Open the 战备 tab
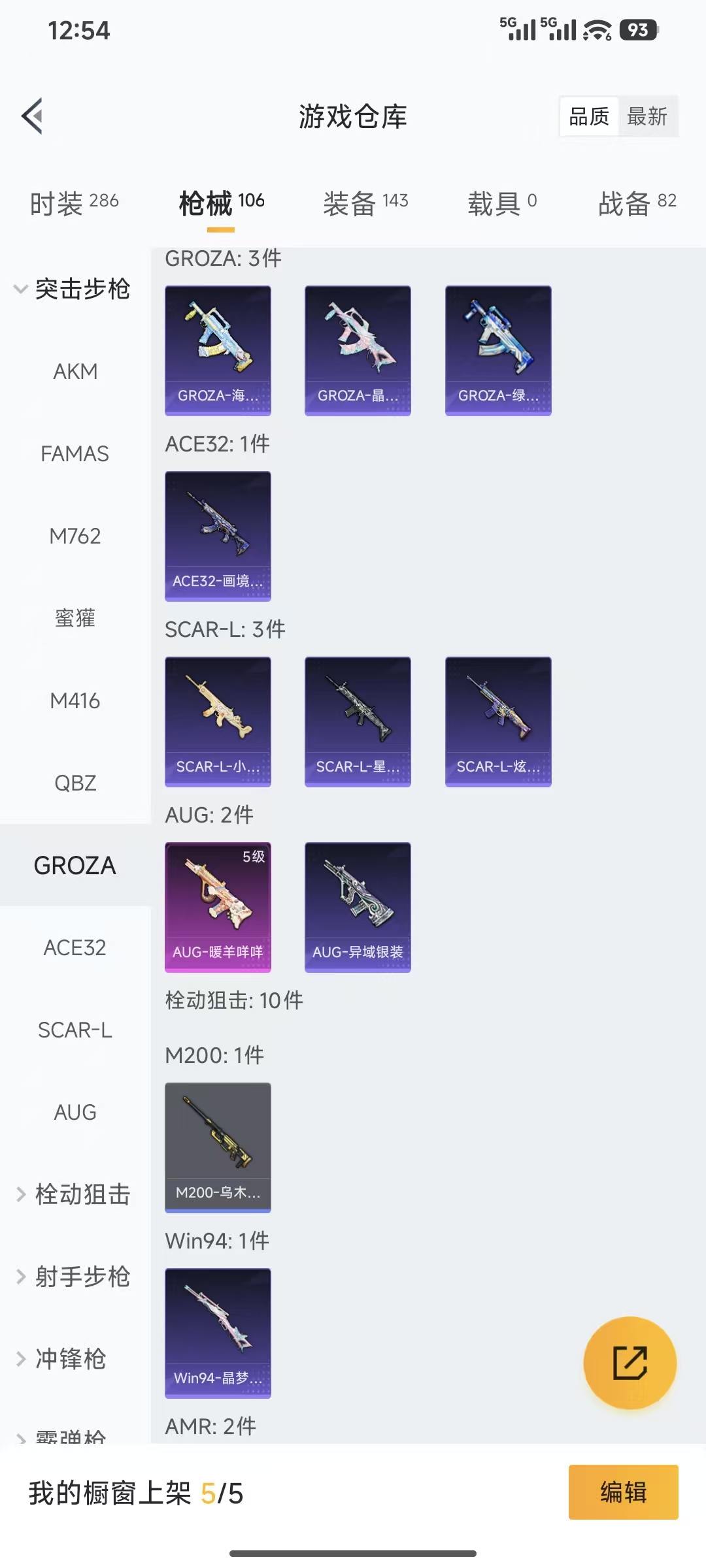The width and height of the screenshot is (706, 1568). 637,203
